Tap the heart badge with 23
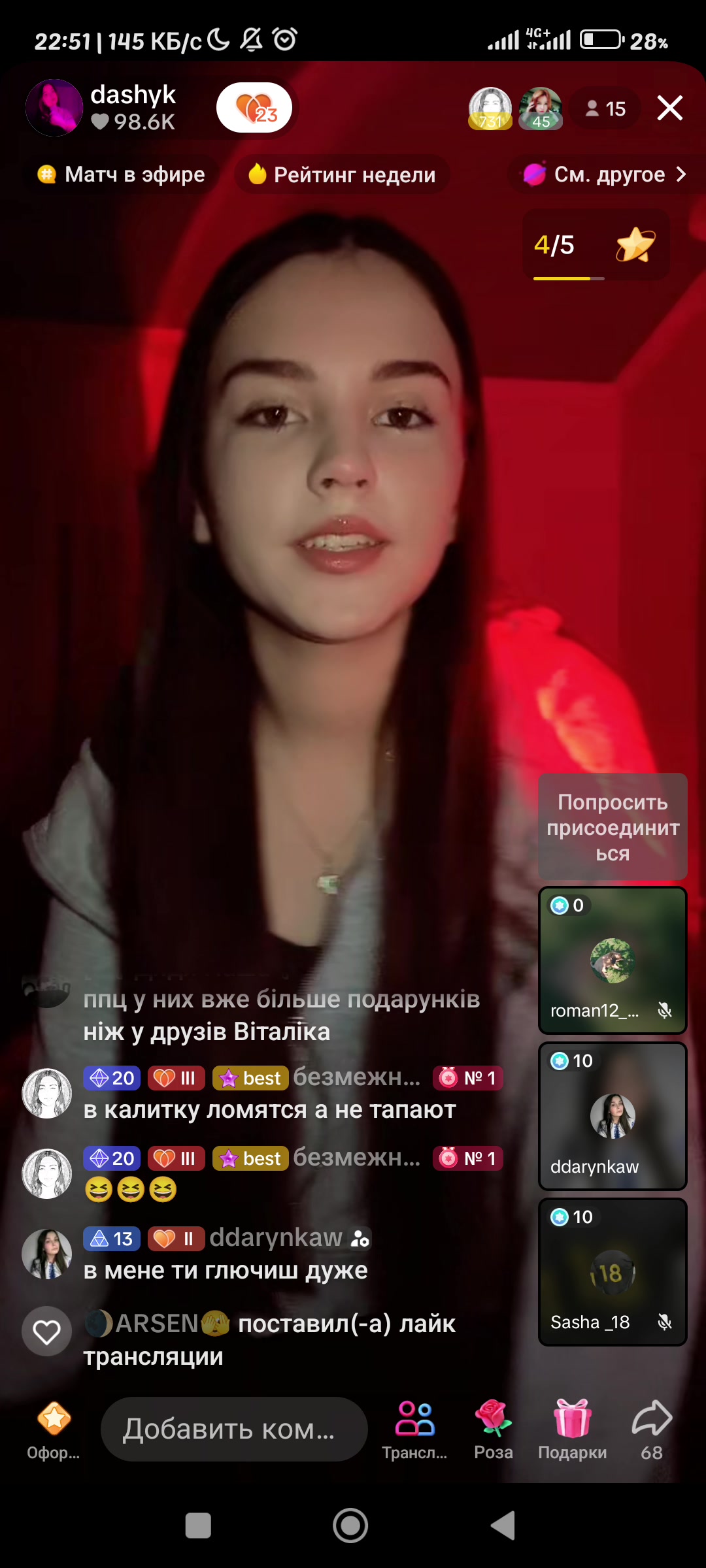The height and width of the screenshot is (1568, 706). tap(254, 108)
